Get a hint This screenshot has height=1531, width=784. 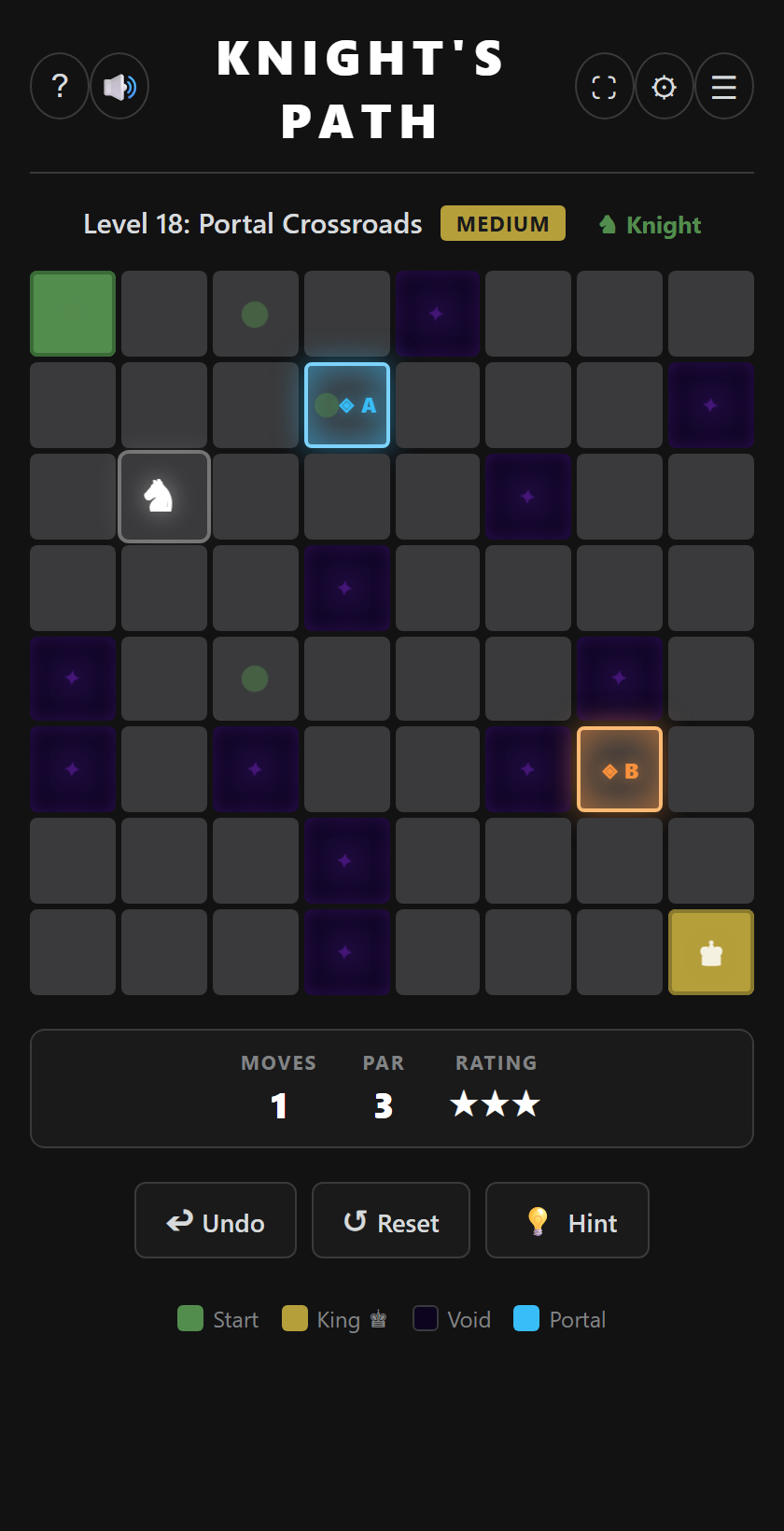point(567,1221)
